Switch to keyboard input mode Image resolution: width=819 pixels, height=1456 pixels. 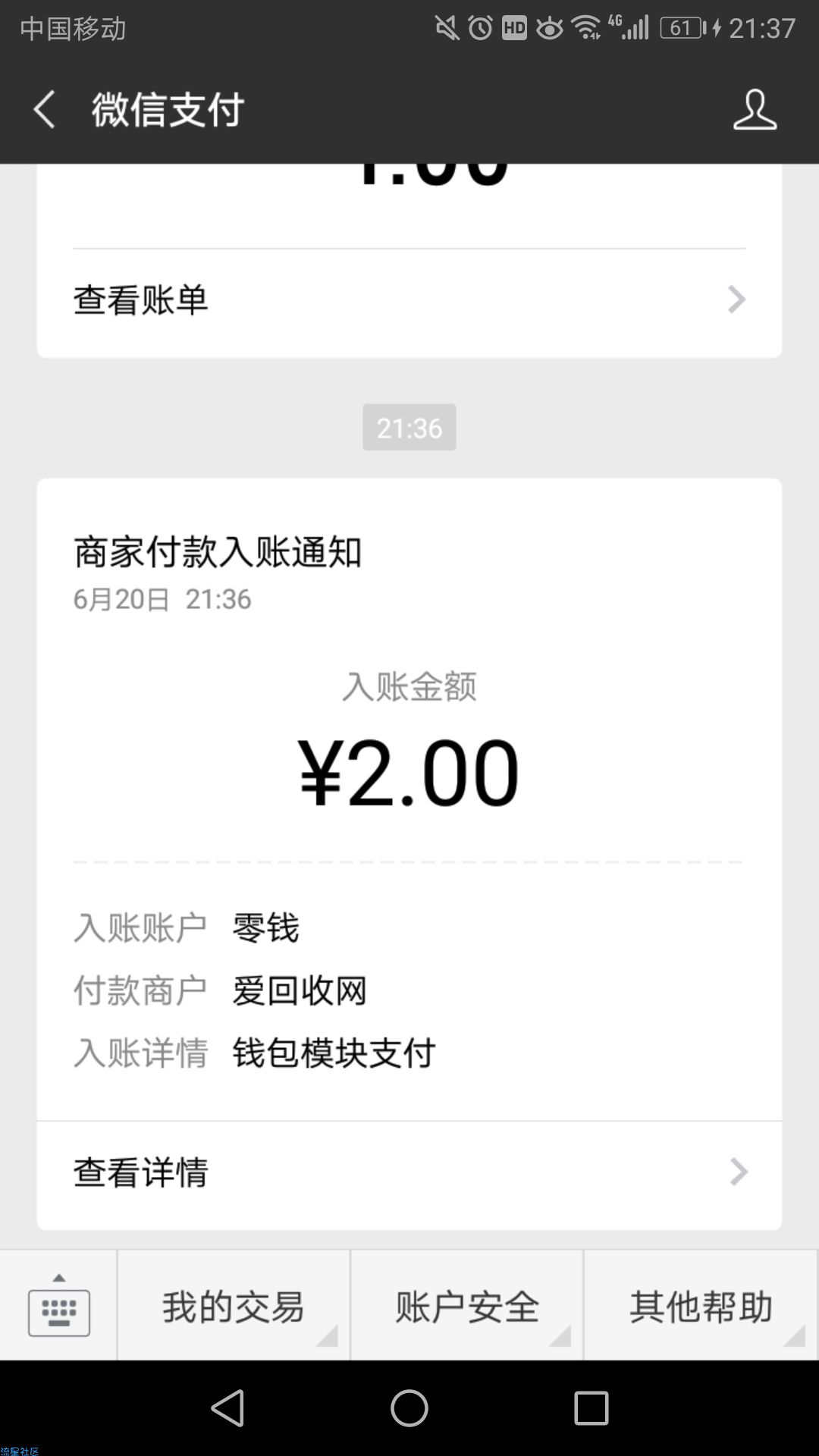click(x=58, y=1306)
